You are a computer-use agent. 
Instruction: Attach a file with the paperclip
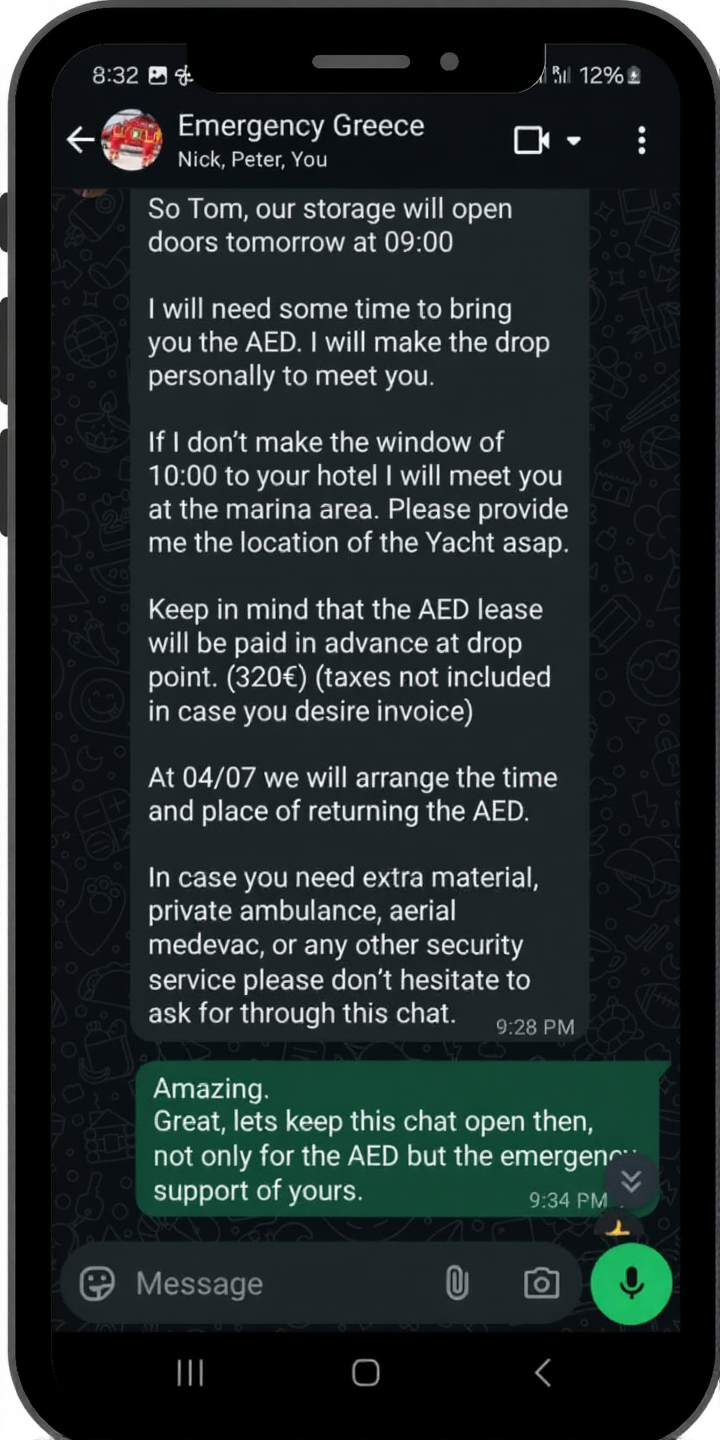(x=457, y=1283)
